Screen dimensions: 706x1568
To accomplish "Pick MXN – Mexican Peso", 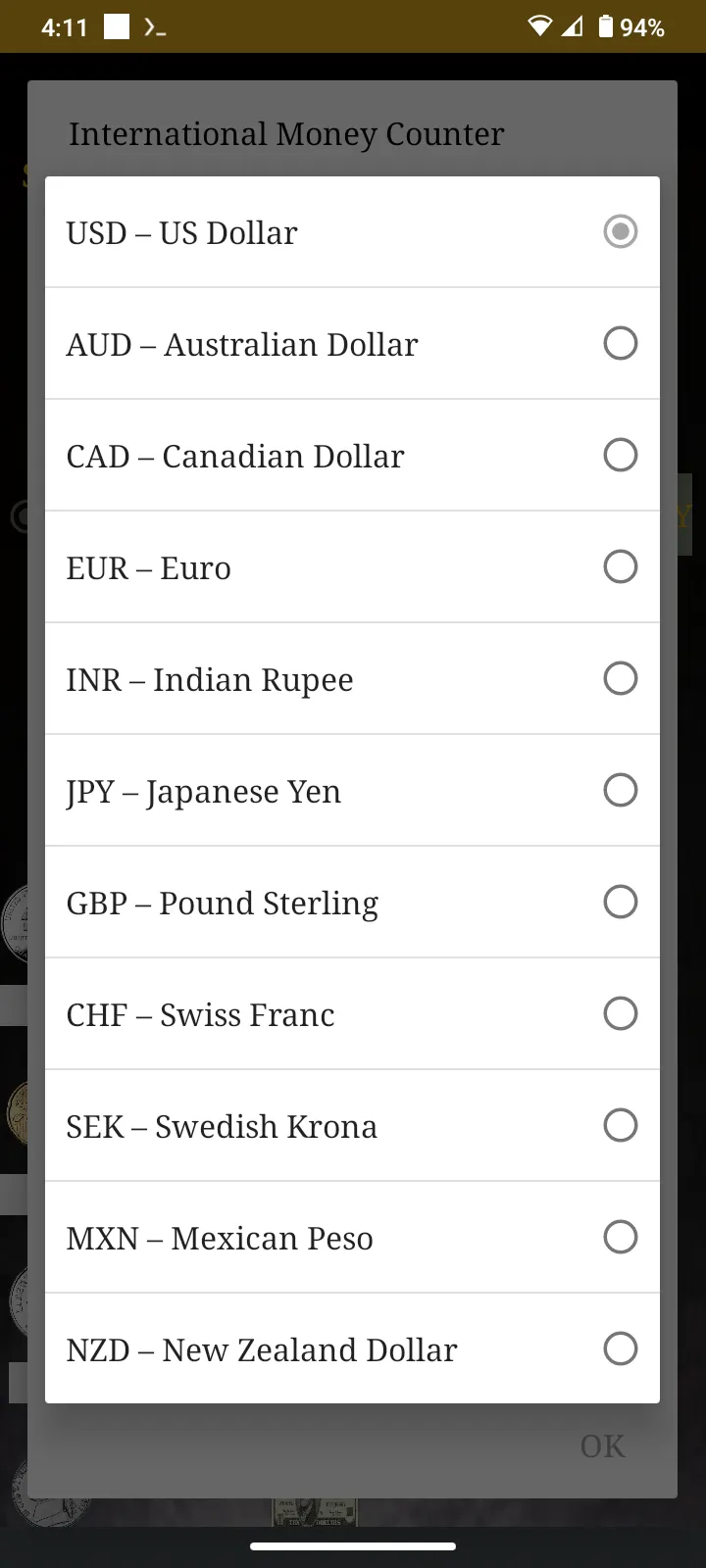I will [x=352, y=1238].
